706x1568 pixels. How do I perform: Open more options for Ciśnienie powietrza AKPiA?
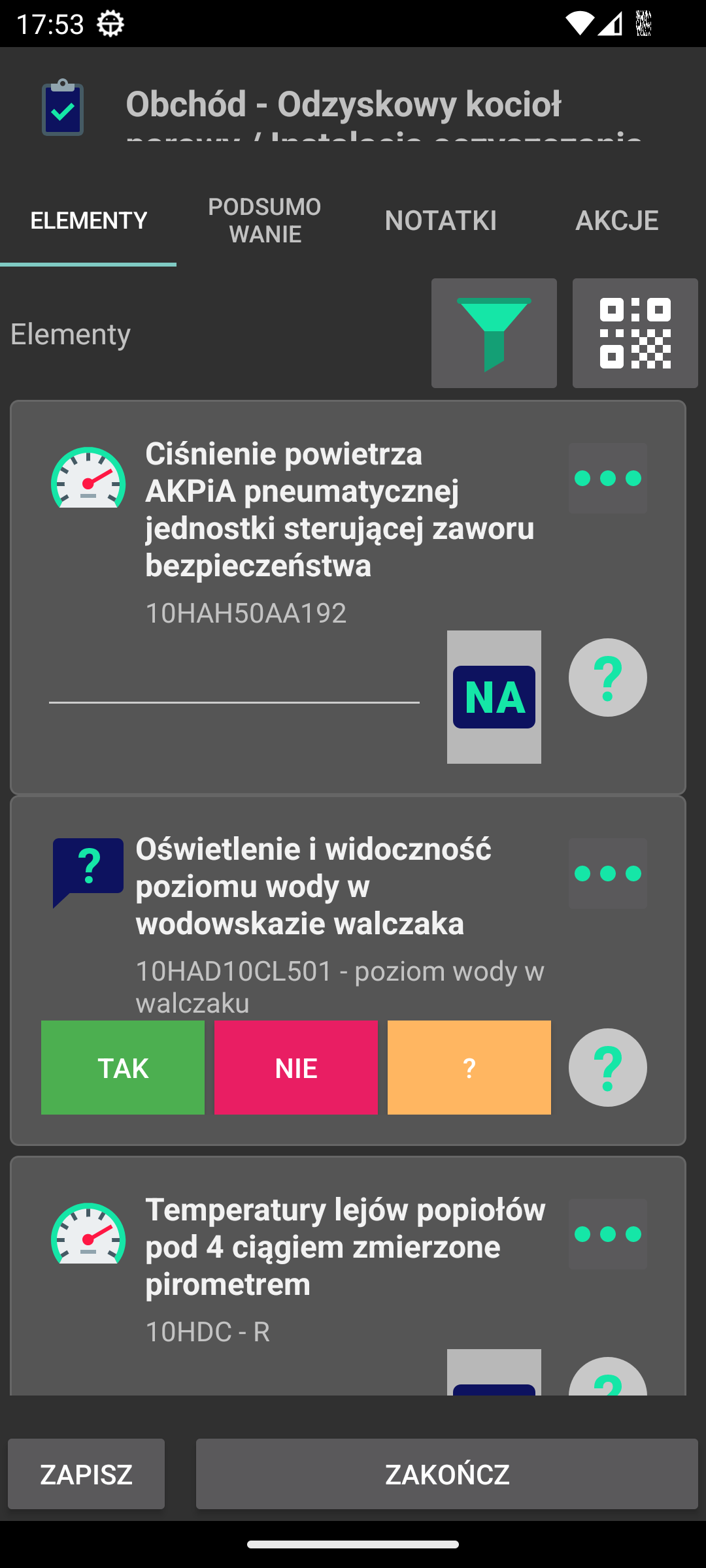click(x=607, y=478)
